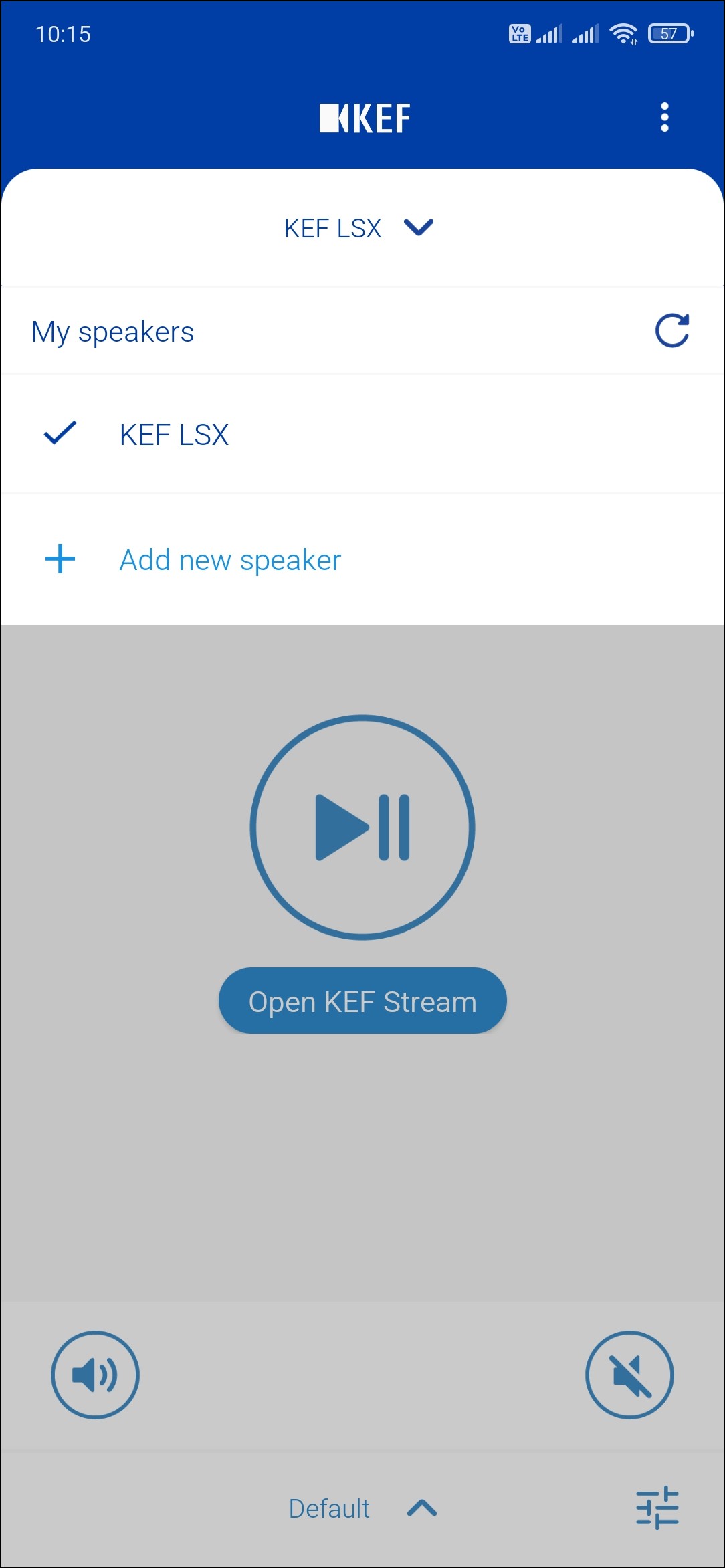The width and height of the screenshot is (725, 1568).
Task: Mute the speaker
Action: click(x=629, y=1375)
